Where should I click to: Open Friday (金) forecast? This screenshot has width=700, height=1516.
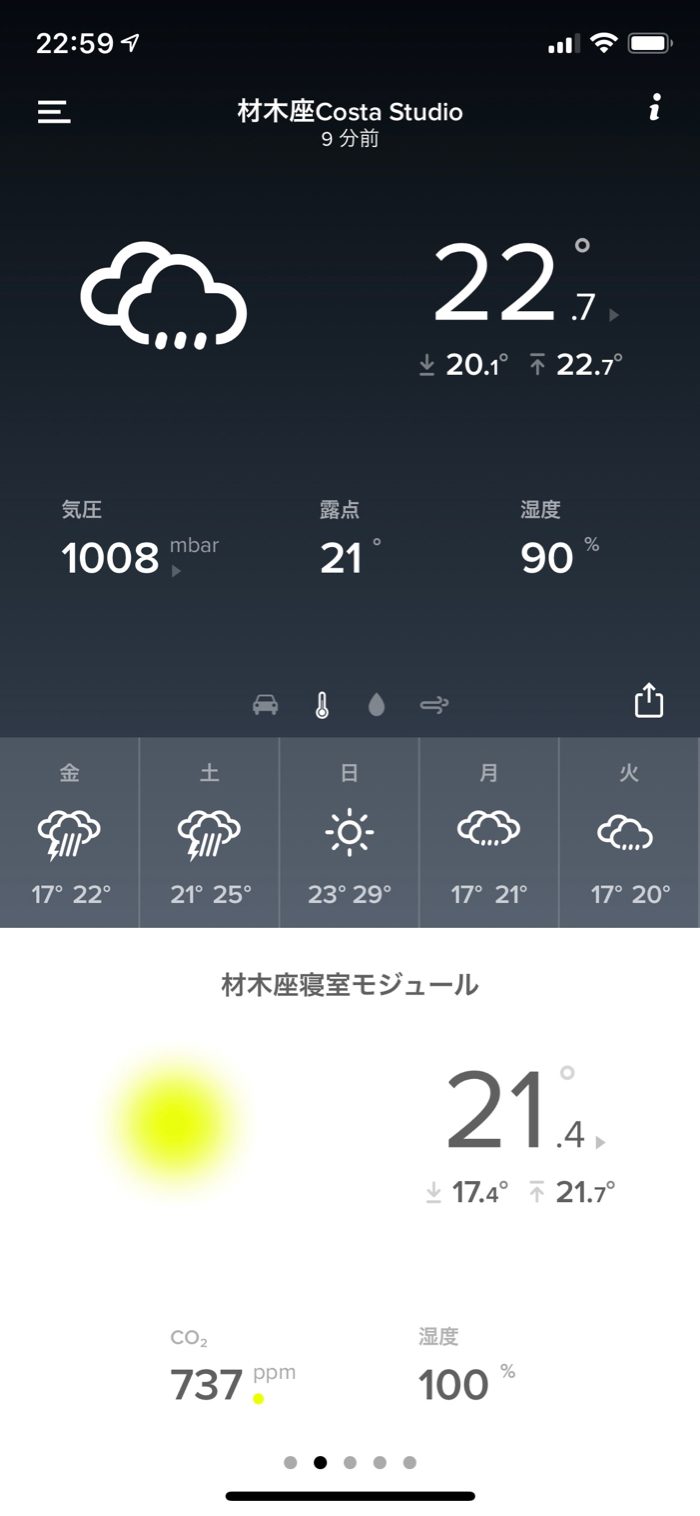click(70, 833)
